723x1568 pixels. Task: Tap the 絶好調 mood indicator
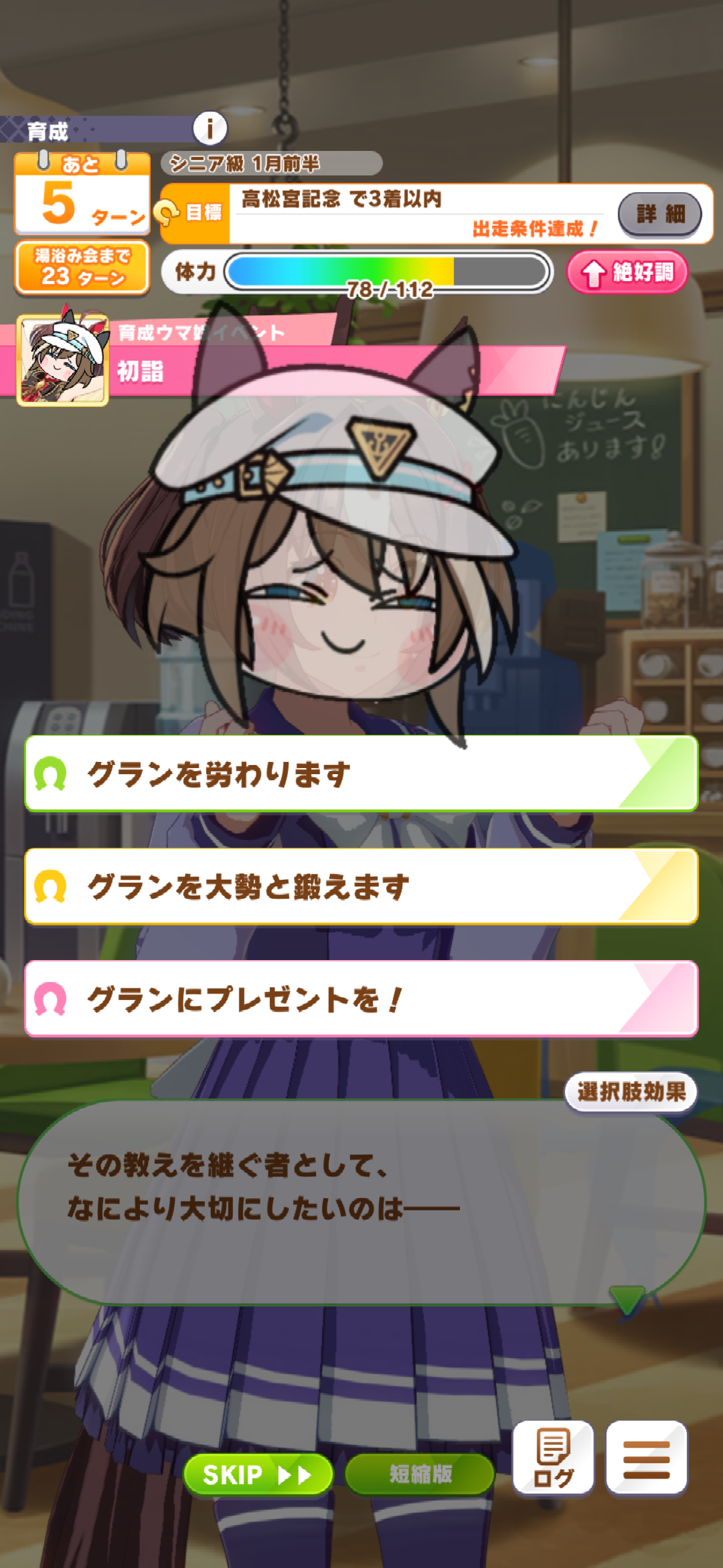[627, 272]
